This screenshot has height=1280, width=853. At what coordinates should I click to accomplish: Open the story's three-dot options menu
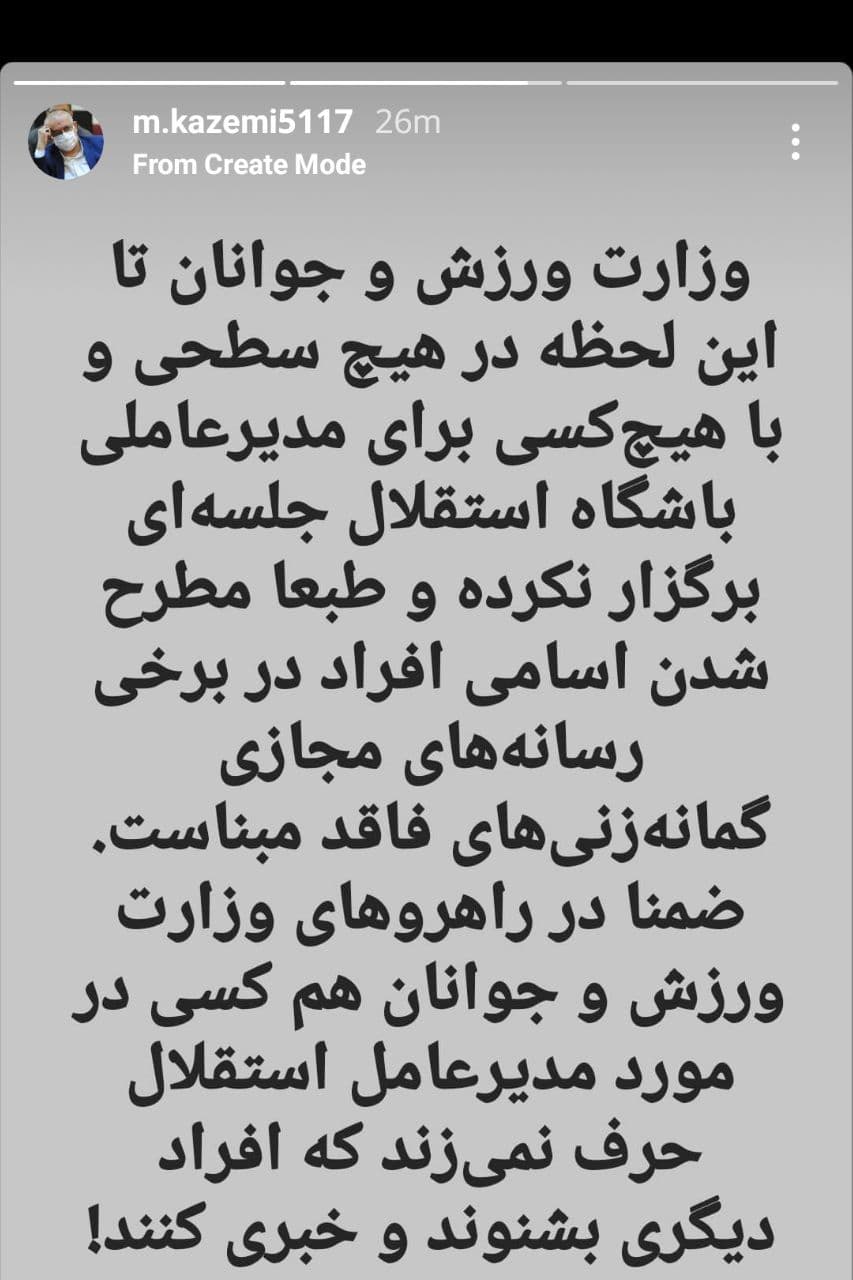coord(795,142)
